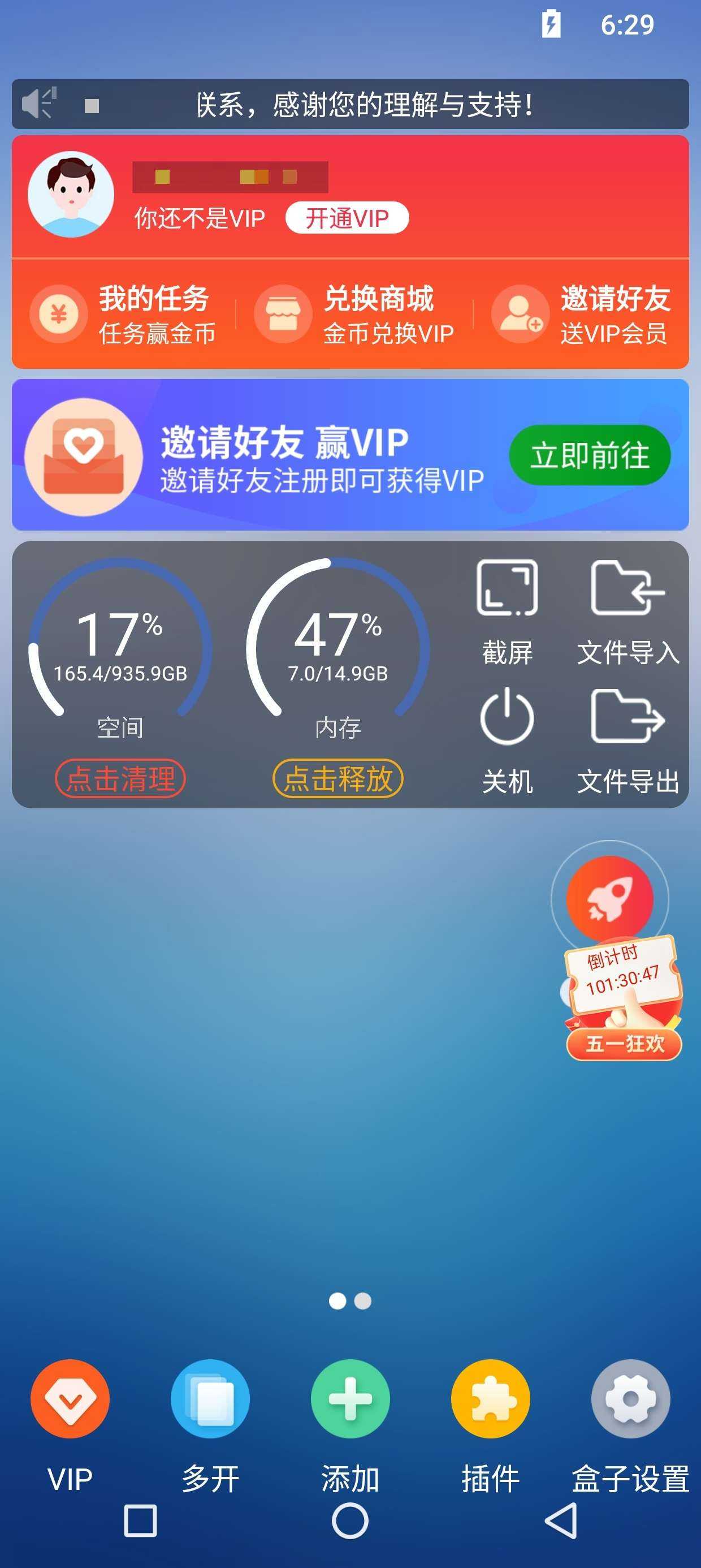Tap the 关机 power off icon
Viewport: 701px width, 1568px height.
click(x=507, y=739)
